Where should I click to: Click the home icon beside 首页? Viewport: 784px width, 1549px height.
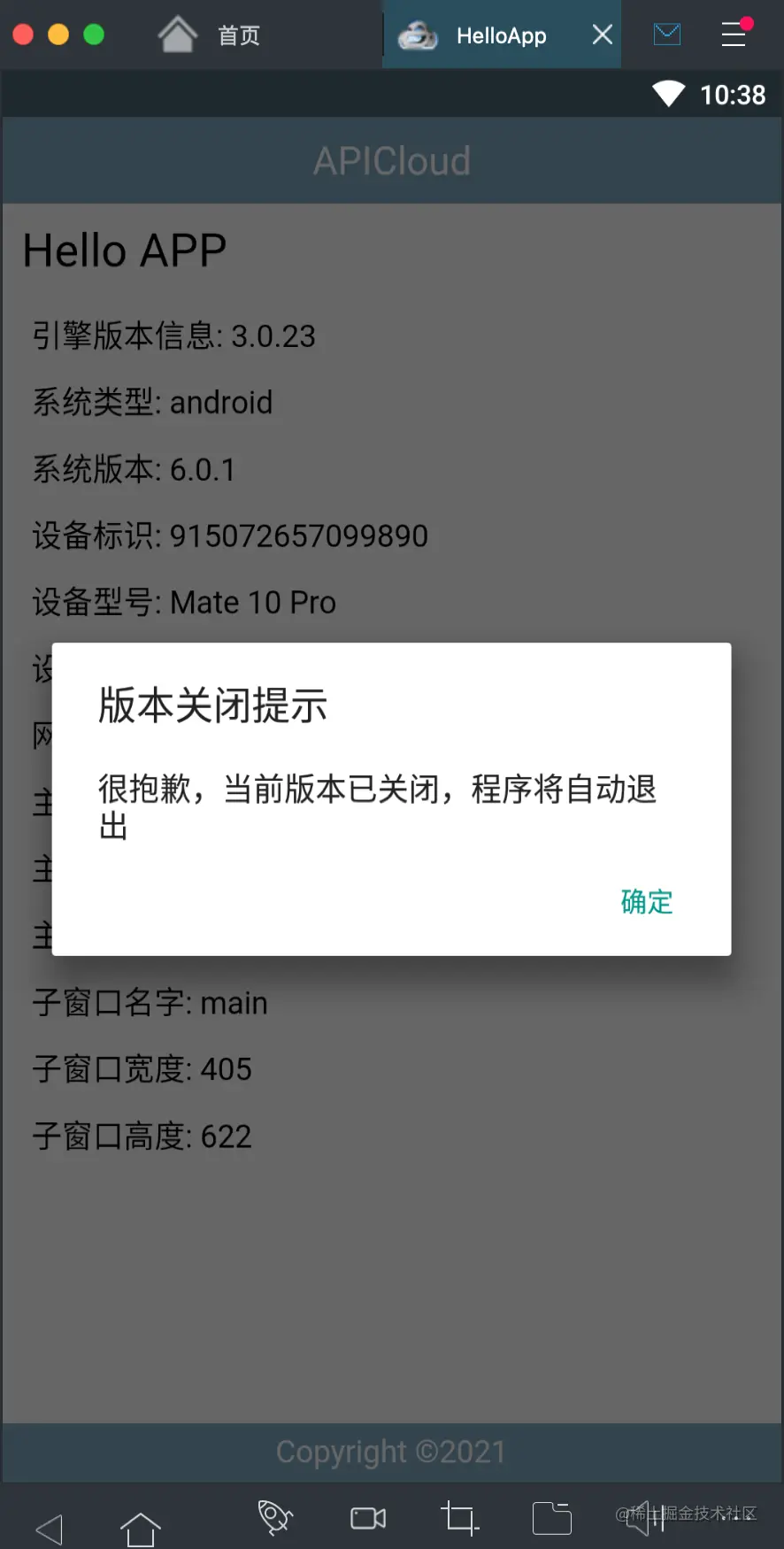click(x=177, y=34)
